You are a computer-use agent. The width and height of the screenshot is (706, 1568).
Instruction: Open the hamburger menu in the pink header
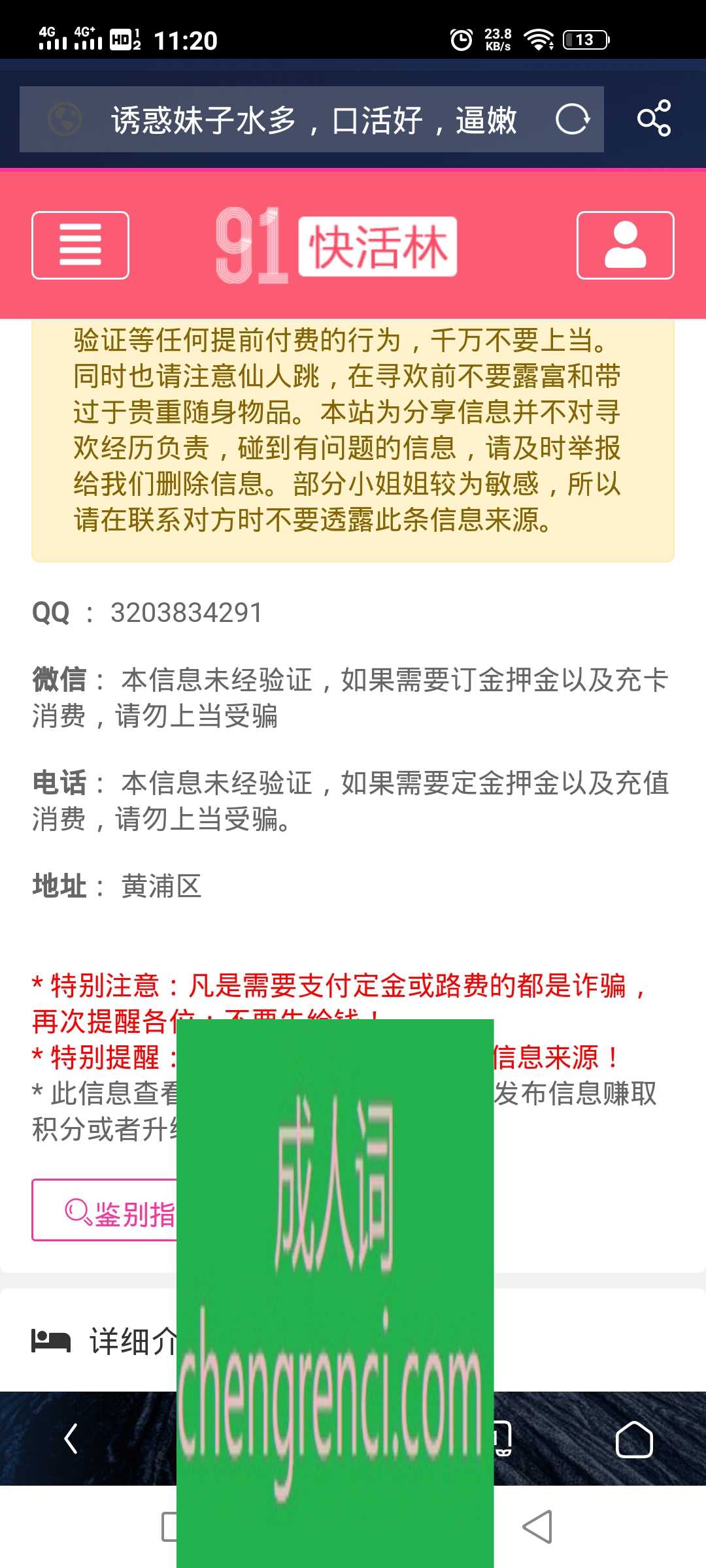point(80,245)
